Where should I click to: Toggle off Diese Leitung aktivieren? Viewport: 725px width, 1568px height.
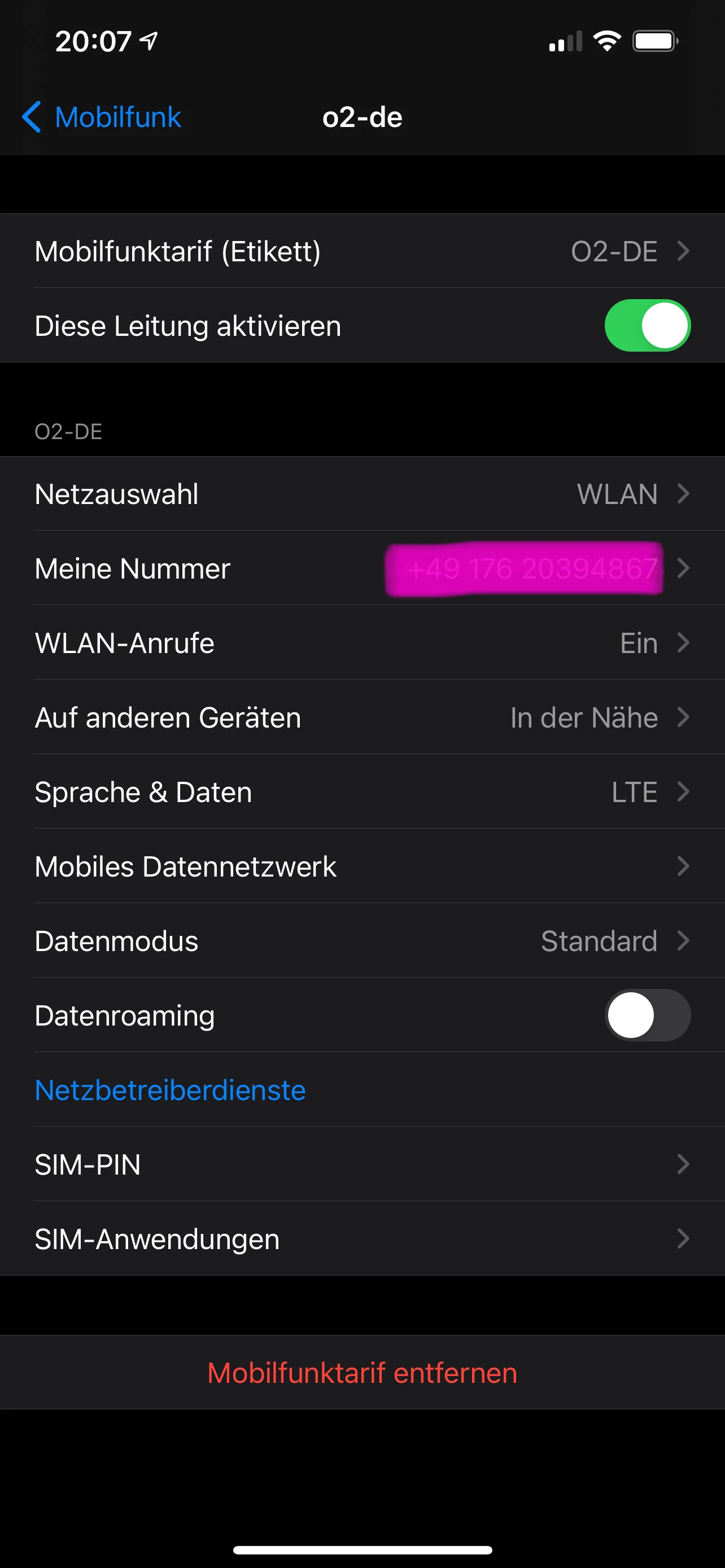647,326
